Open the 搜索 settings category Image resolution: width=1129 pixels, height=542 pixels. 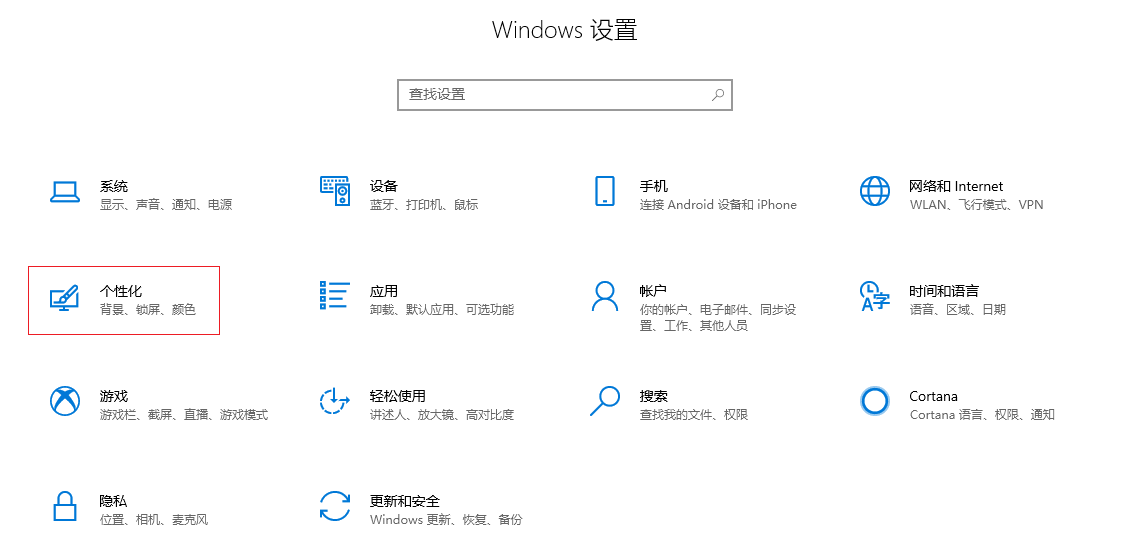coord(654,397)
